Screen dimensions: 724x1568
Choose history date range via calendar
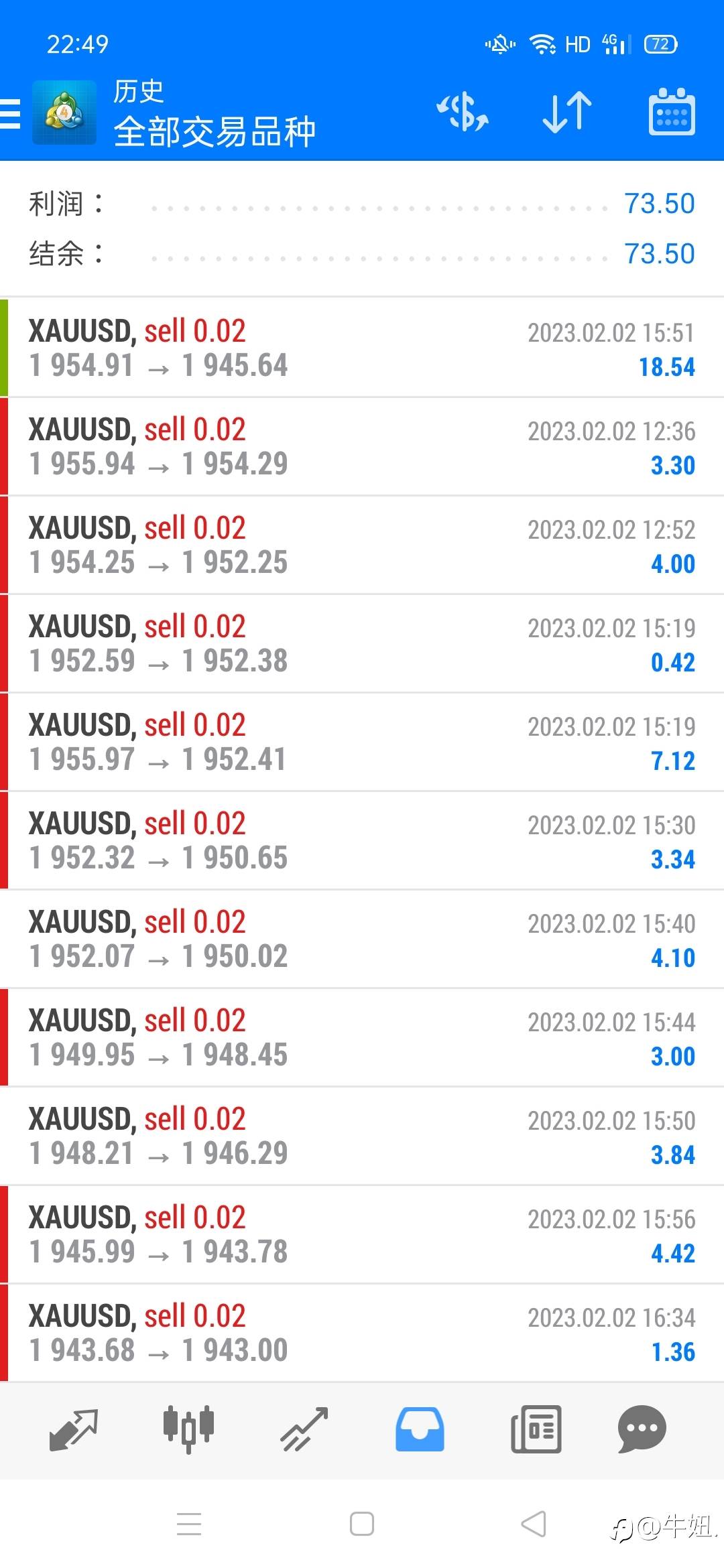coord(672,111)
